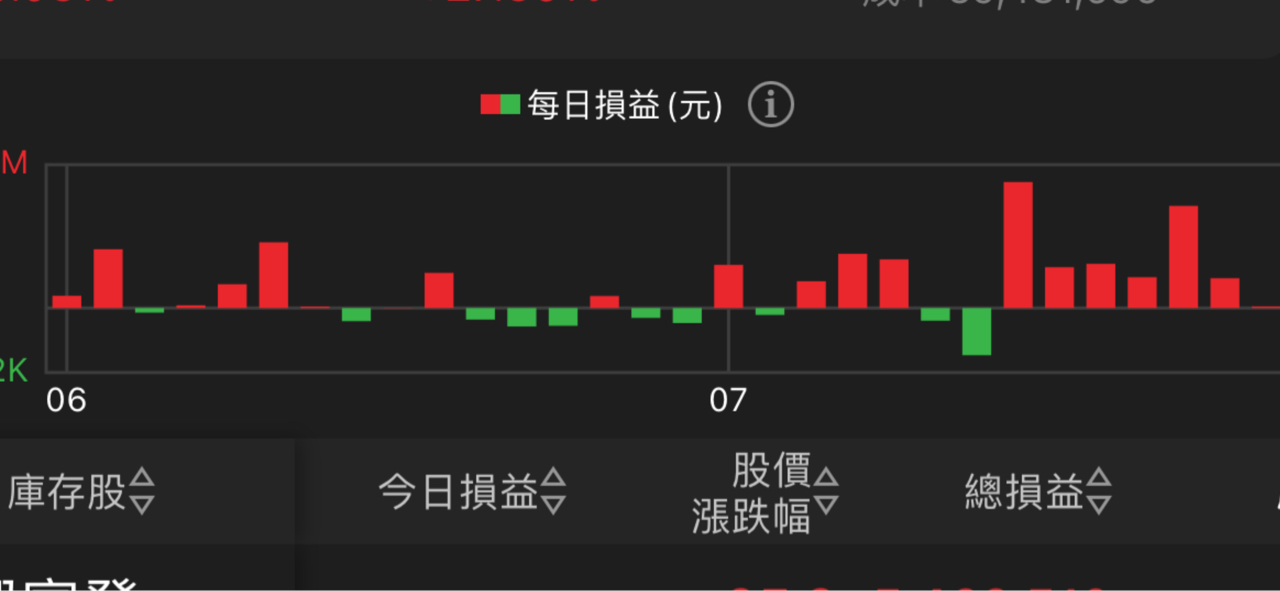
Task: Open the info icon beside 每日損益 (元)
Action: coord(771,105)
